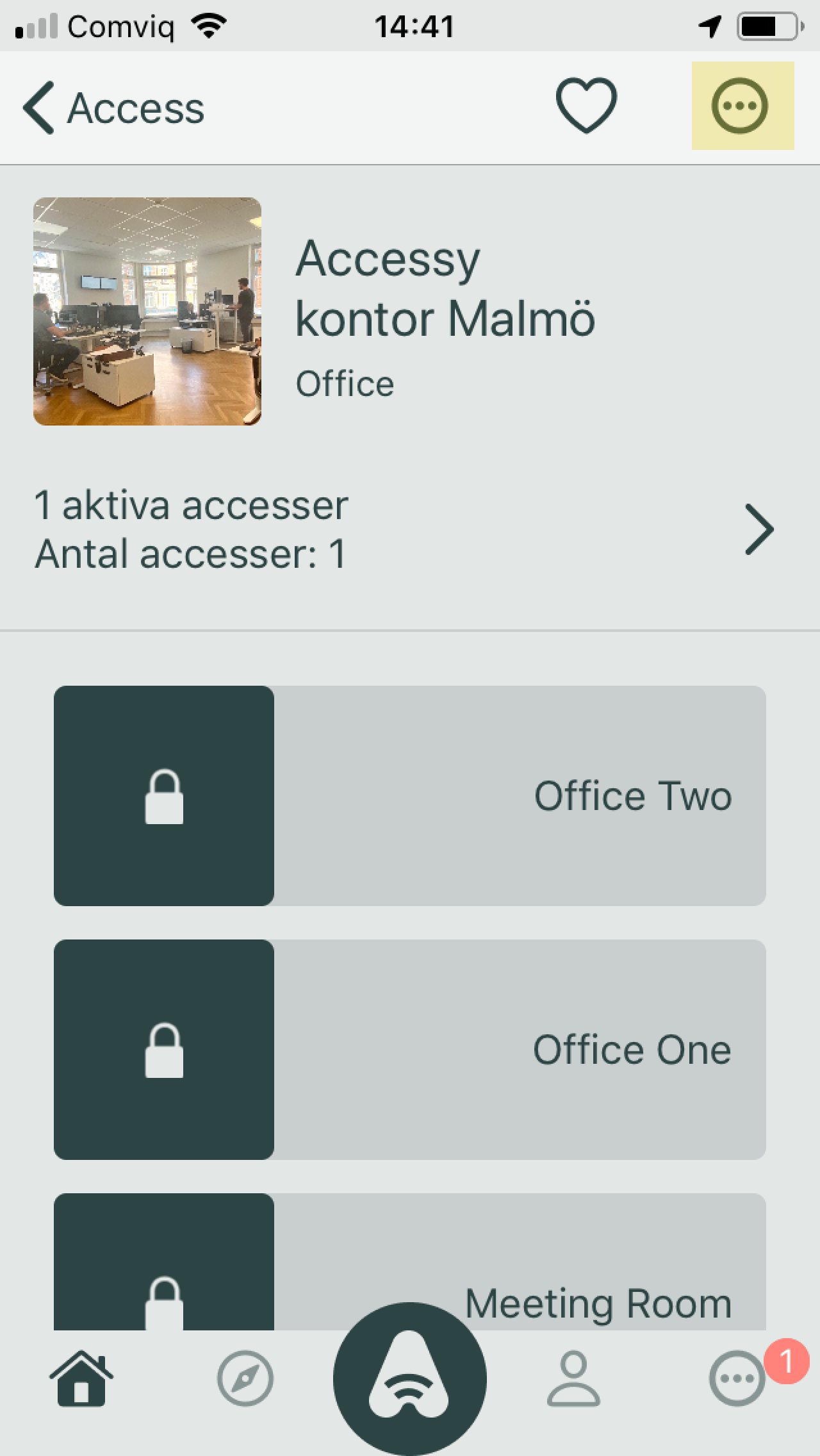The height and width of the screenshot is (1456, 820).
Task: Switch to the Profile tab
Action: pyautogui.click(x=573, y=1378)
